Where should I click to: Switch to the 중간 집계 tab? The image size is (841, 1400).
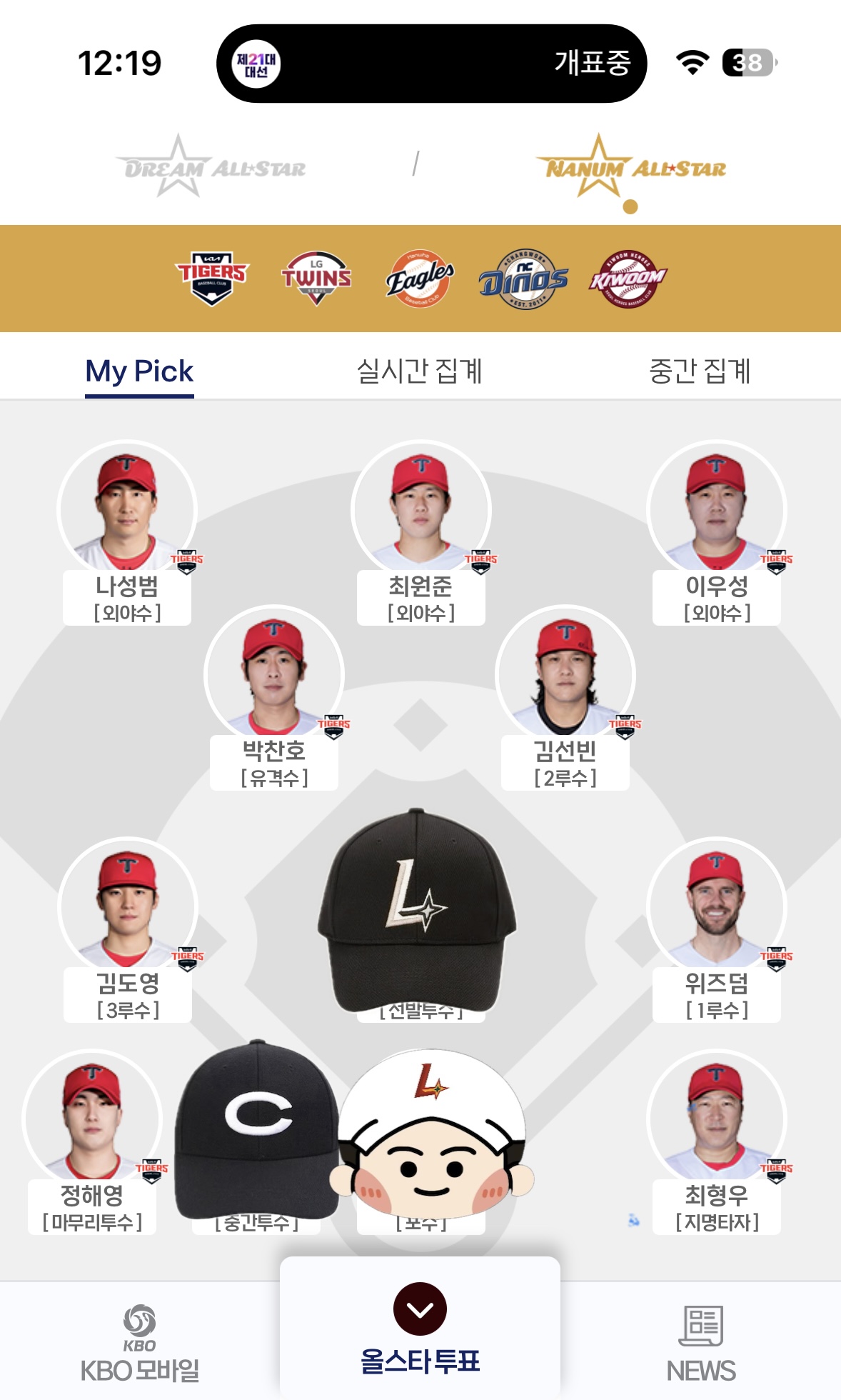(x=700, y=371)
